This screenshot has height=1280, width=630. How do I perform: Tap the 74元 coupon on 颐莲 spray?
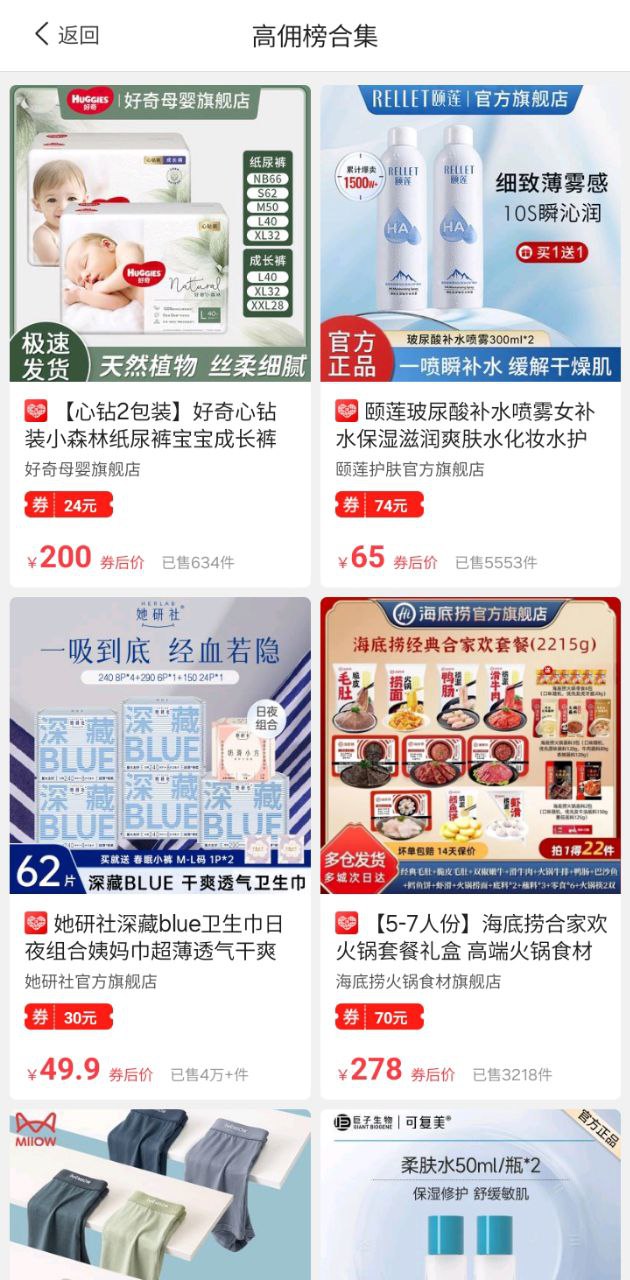tap(380, 505)
